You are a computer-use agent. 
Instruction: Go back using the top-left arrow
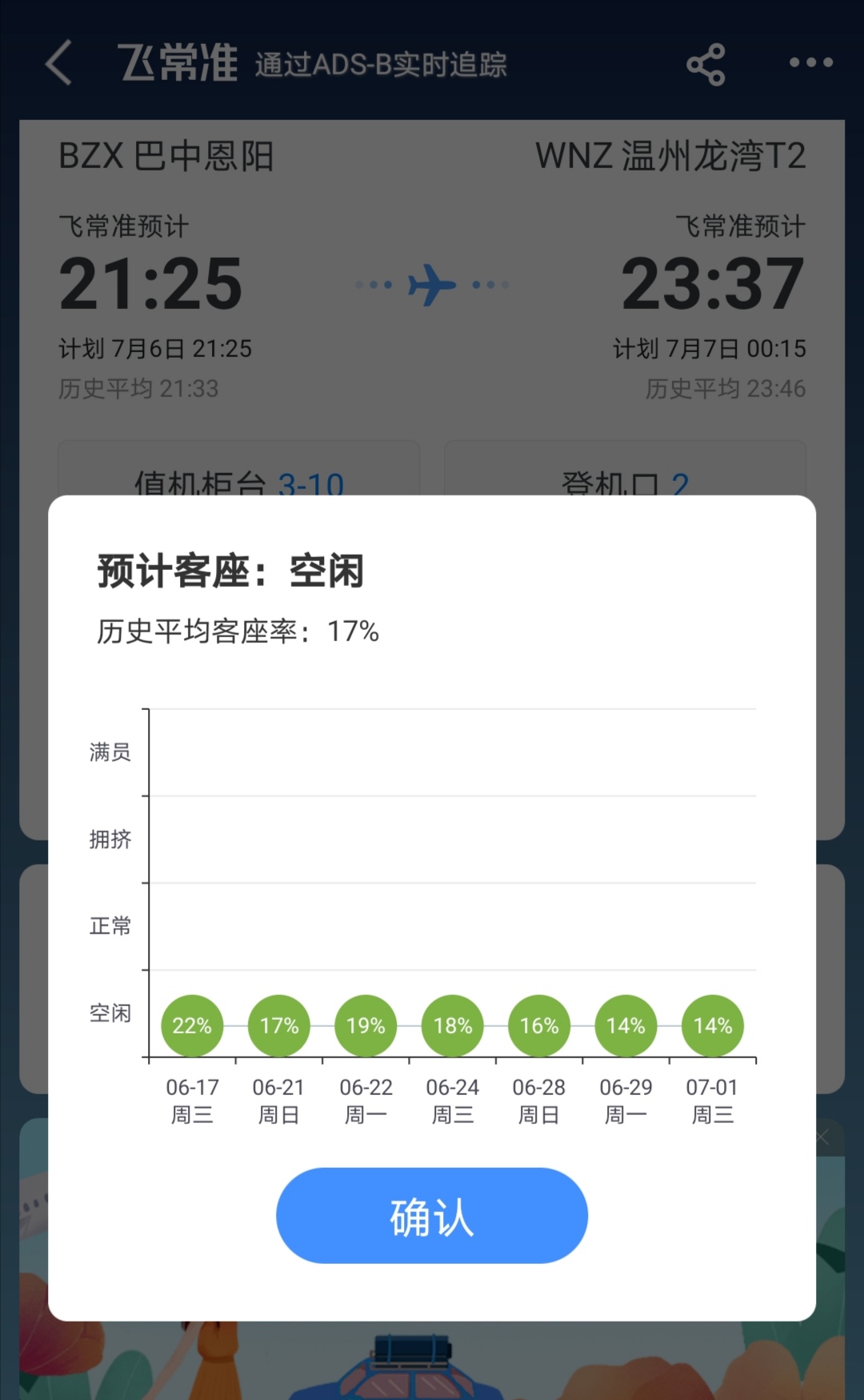point(59,62)
